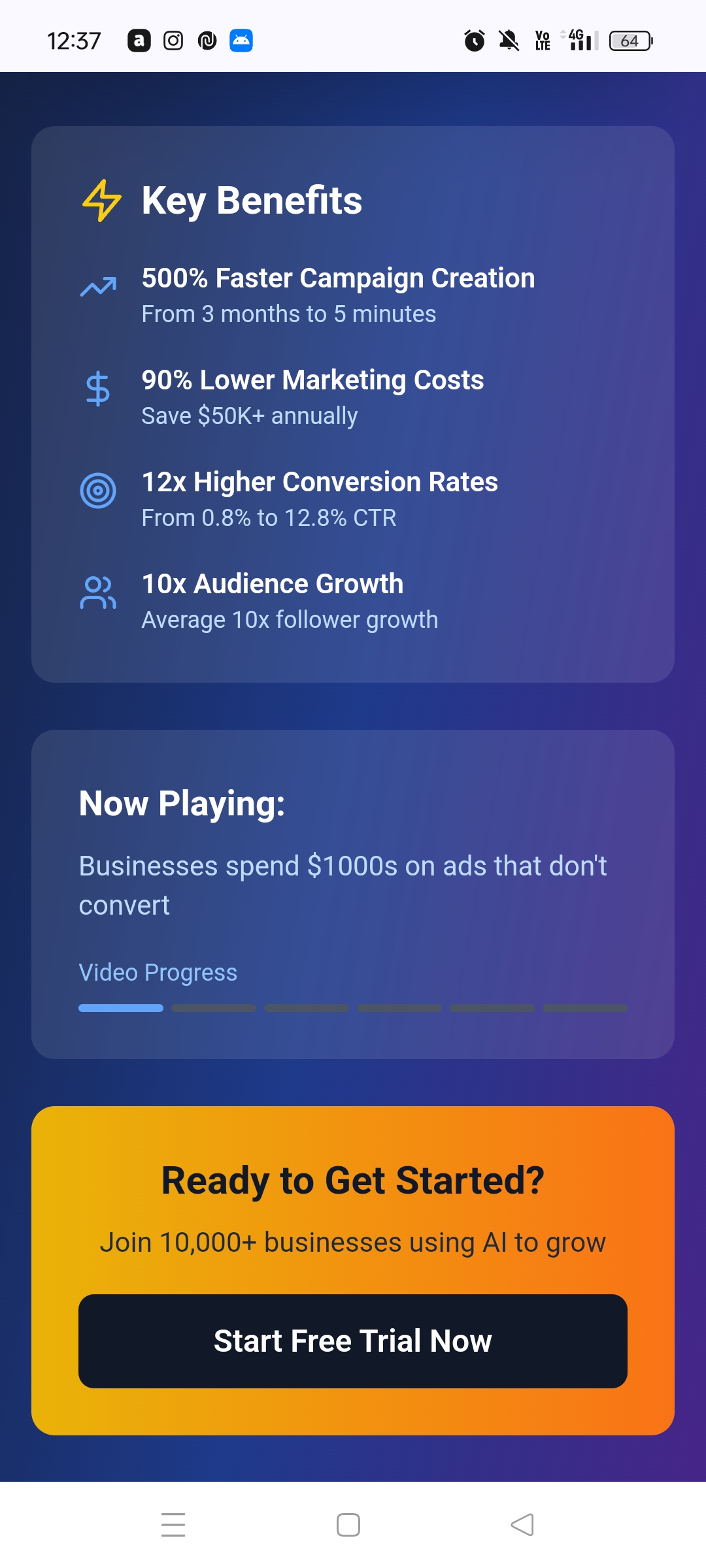Open the recent apps menu
This screenshot has height=1568, width=706.
pyautogui.click(x=173, y=1525)
